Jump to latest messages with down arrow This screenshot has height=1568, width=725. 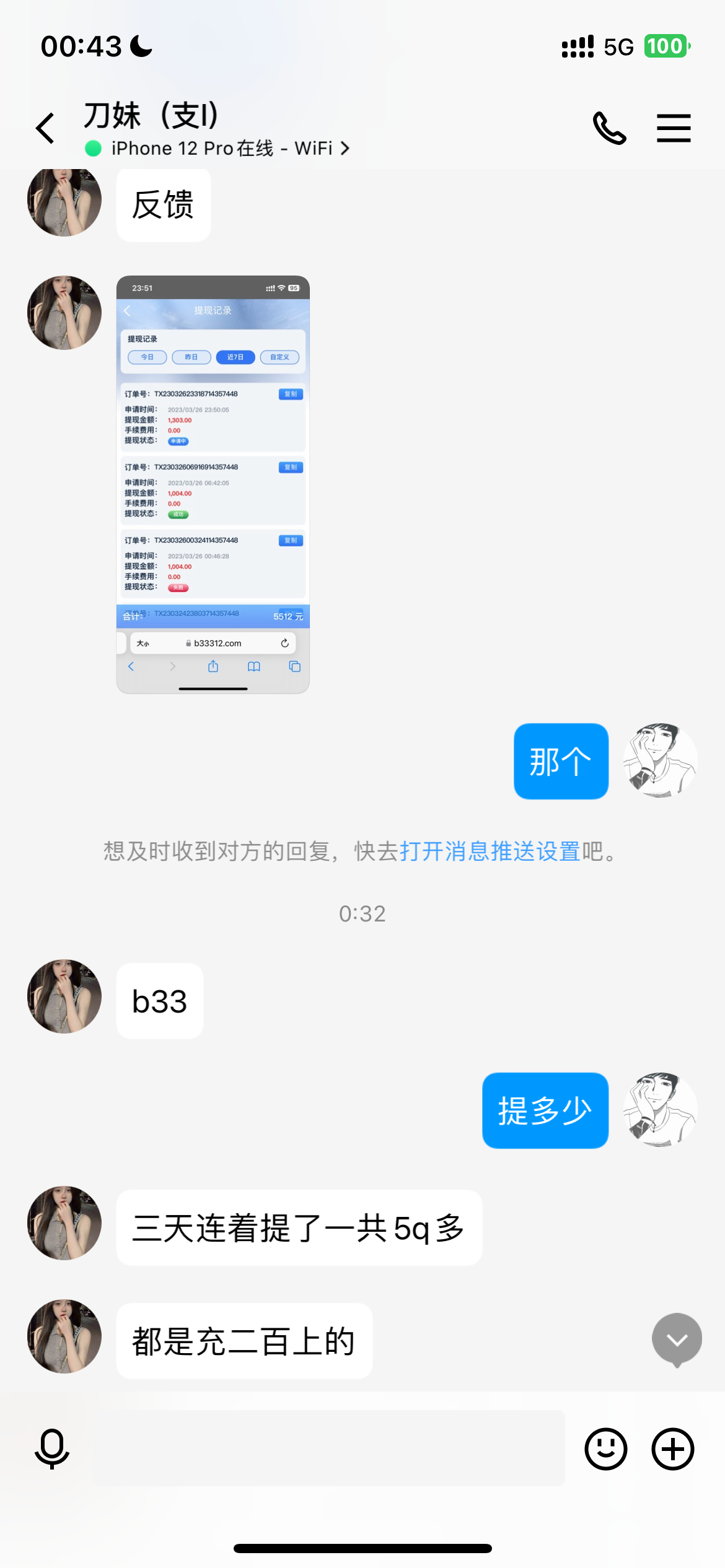677,1339
